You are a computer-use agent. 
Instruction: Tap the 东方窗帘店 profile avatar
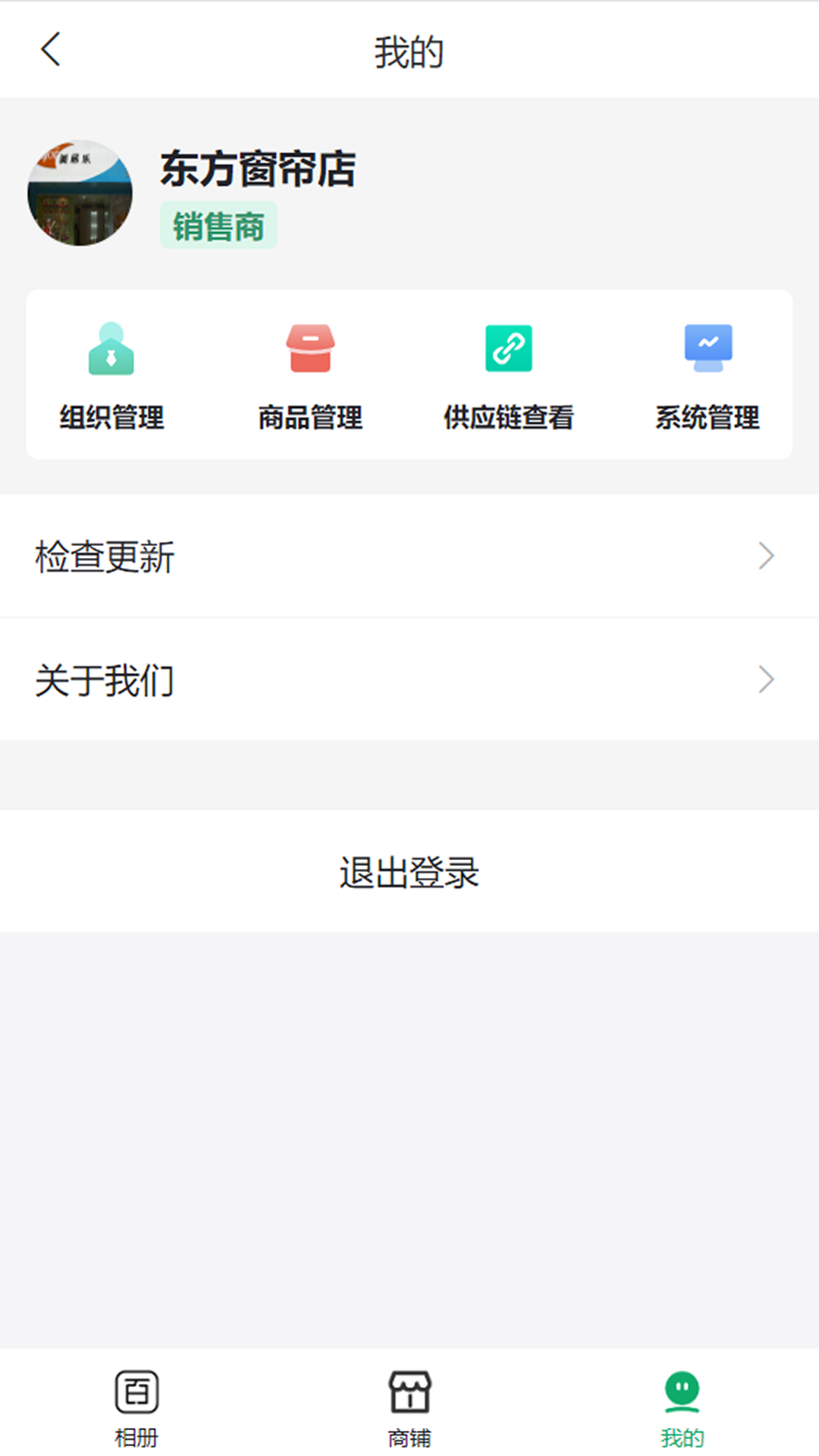coord(80,193)
